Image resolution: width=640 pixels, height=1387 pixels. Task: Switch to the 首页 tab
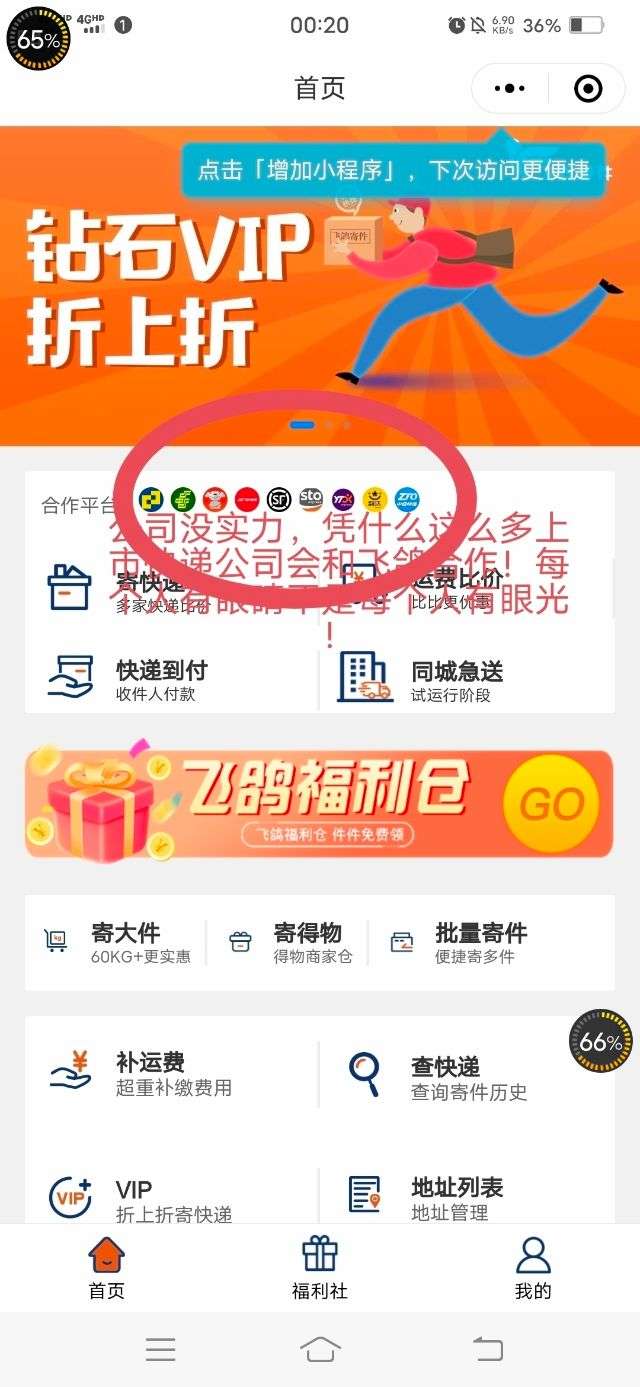pos(107,1267)
